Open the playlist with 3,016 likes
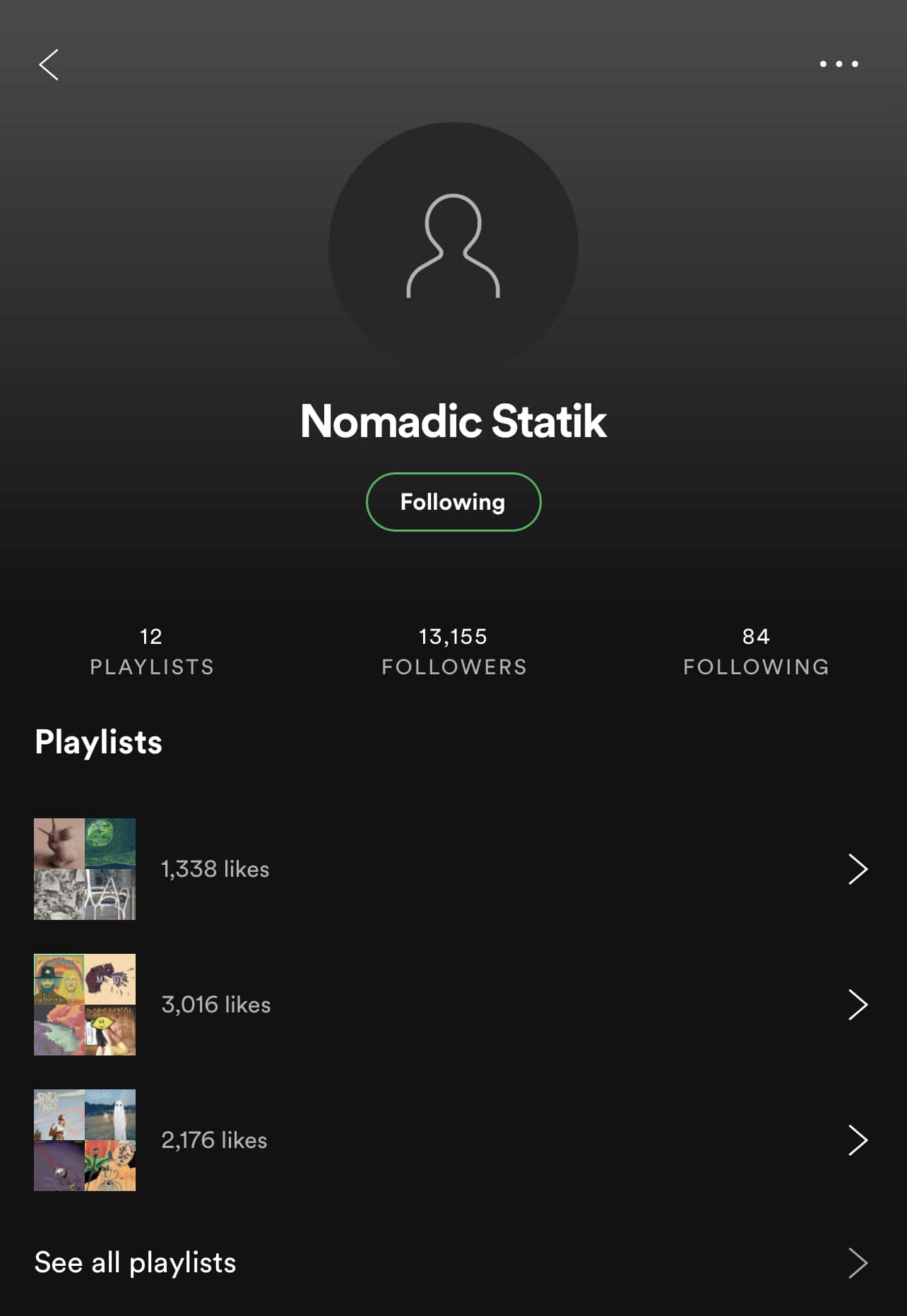907x1316 pixels. tap(452, 1005)
